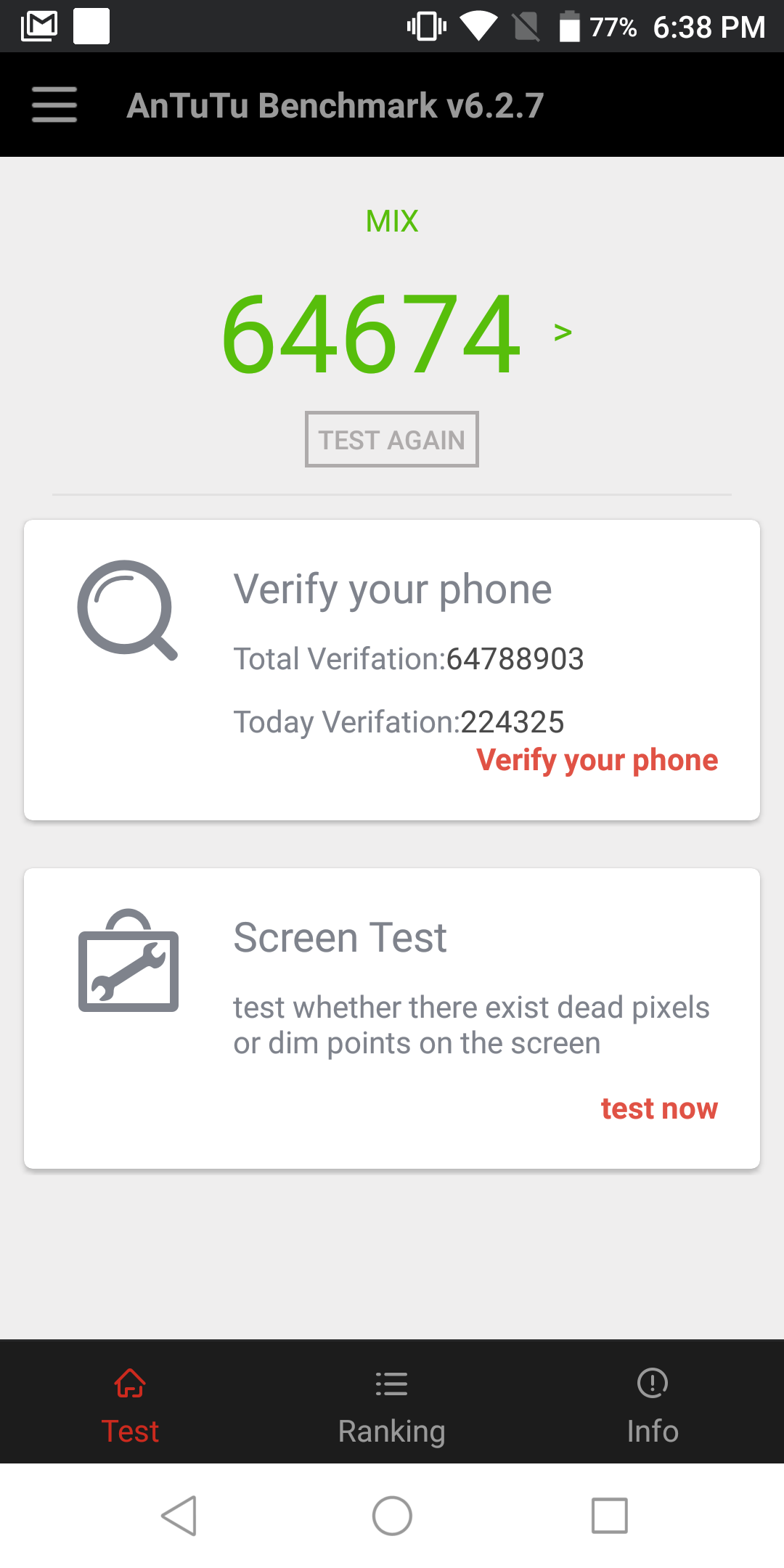The image size is (784, 1568).
Task: Open recent apps from navigation bar
Action: 610,1516
